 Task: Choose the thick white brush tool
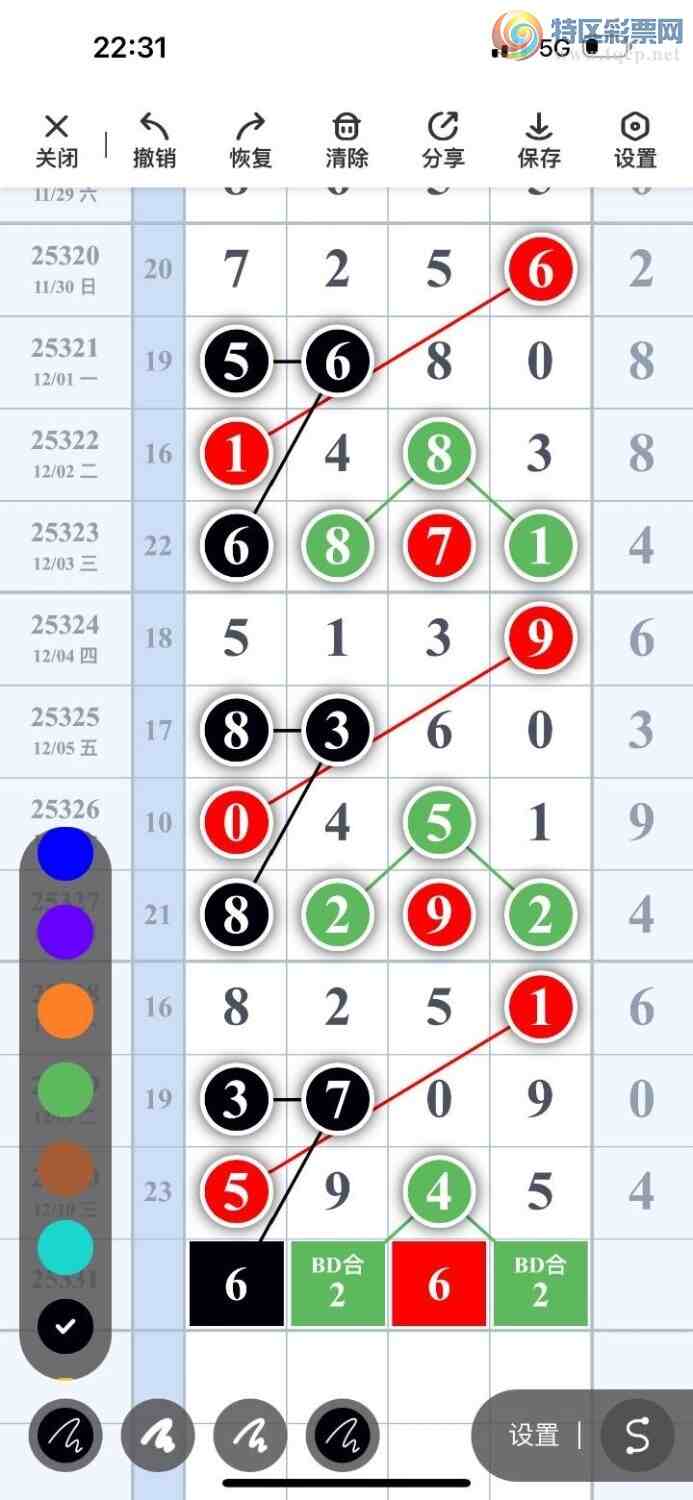[x=157, y=1435]
